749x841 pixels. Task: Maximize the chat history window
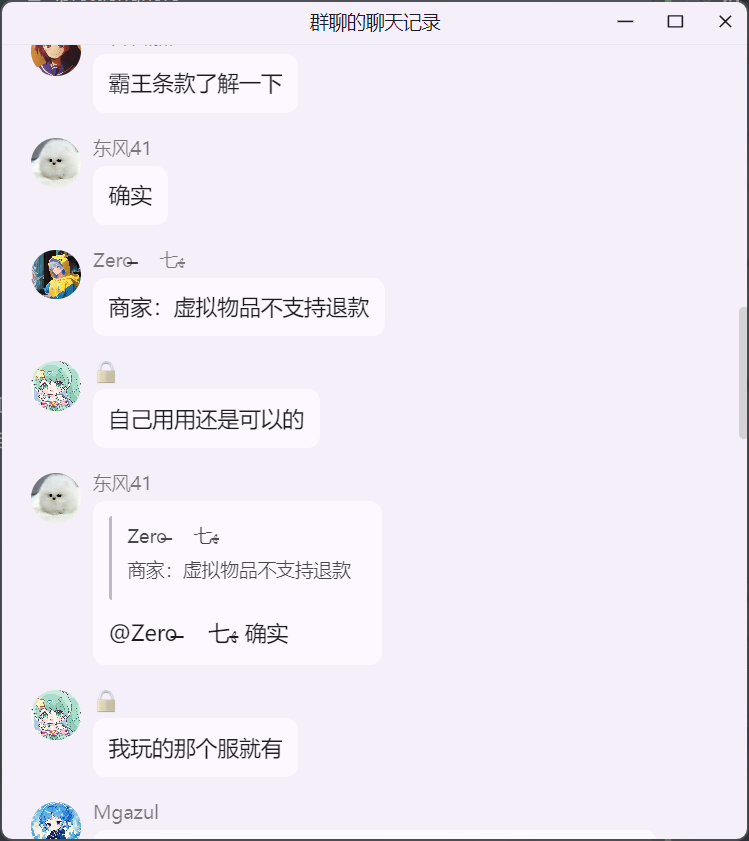pos(675,21)
